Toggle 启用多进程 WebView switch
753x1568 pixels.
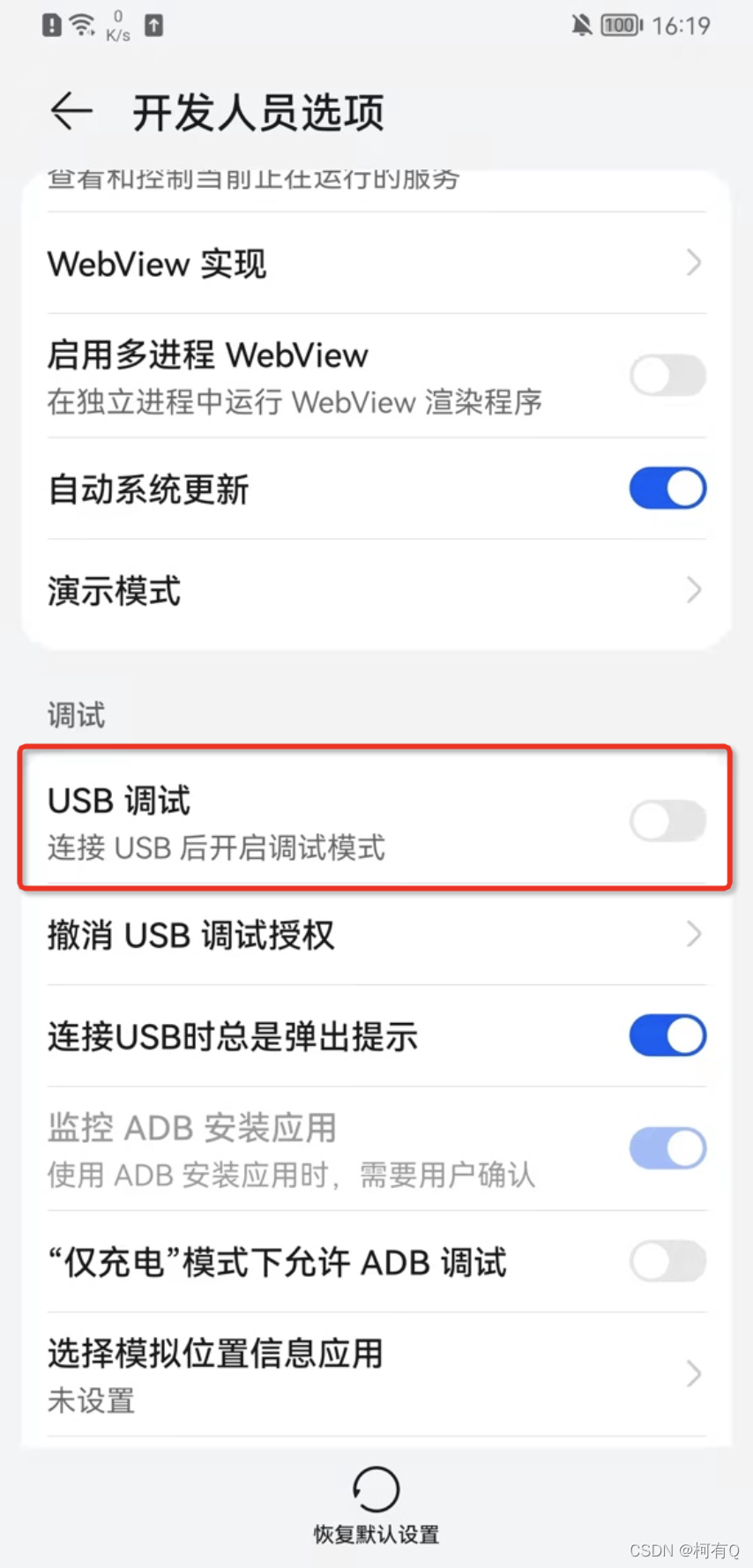click(x=667, y=375)
